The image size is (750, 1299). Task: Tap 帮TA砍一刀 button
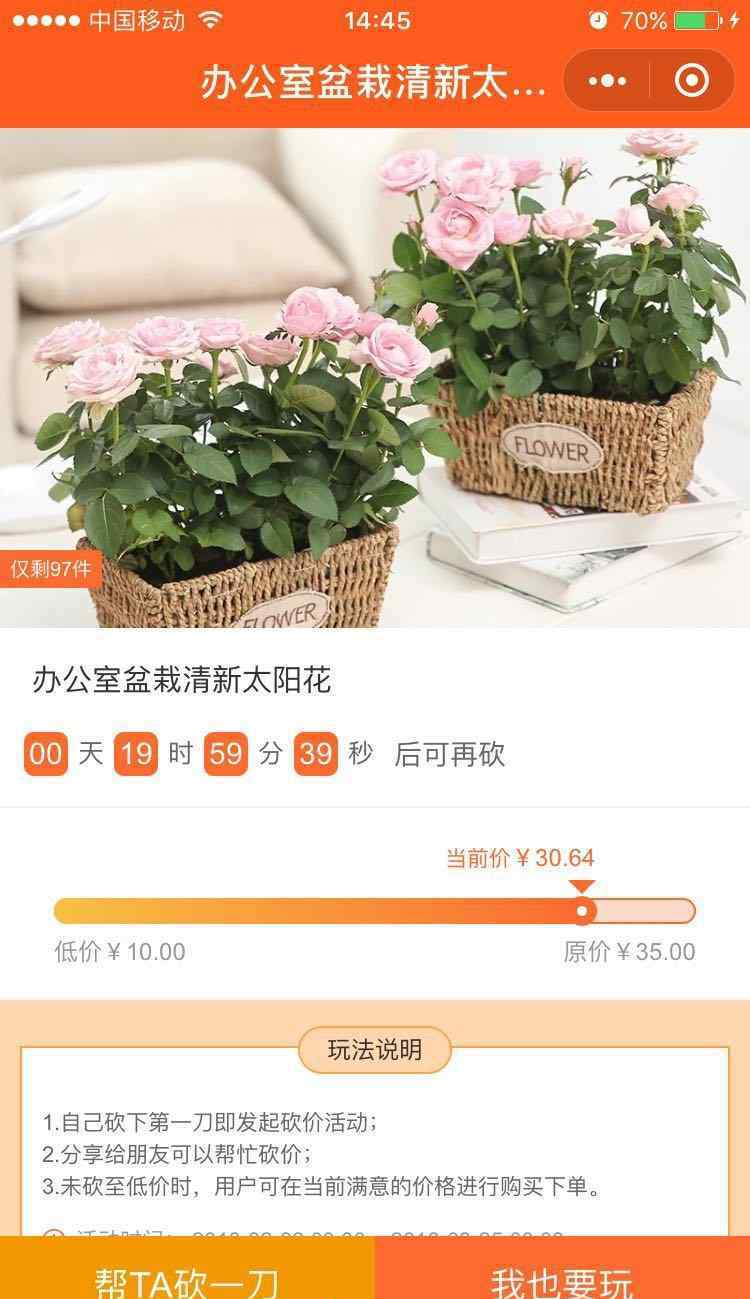[187, 1268]
